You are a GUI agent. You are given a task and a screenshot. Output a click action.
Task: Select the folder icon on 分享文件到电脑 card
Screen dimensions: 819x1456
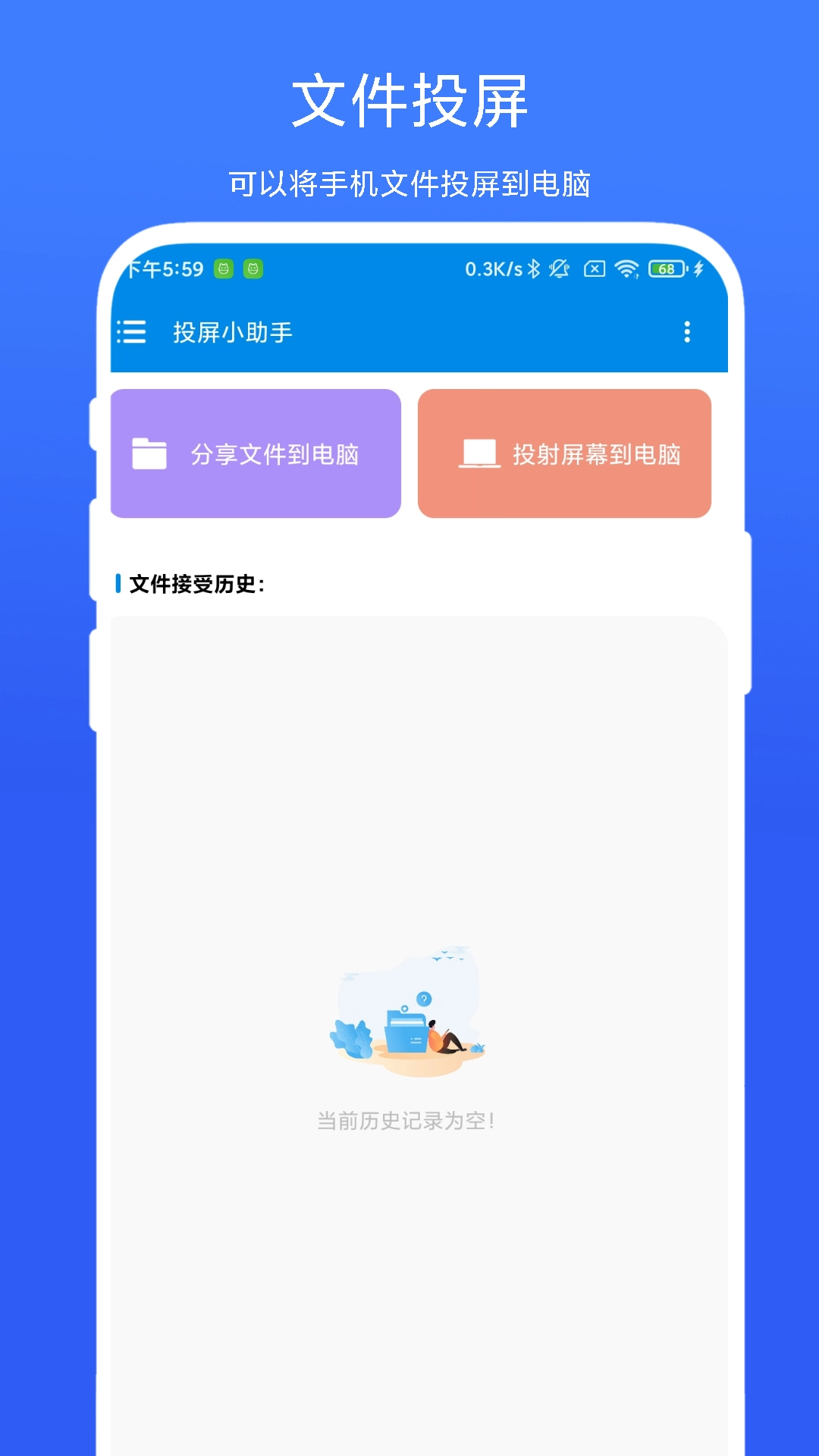tap(150, 453)
